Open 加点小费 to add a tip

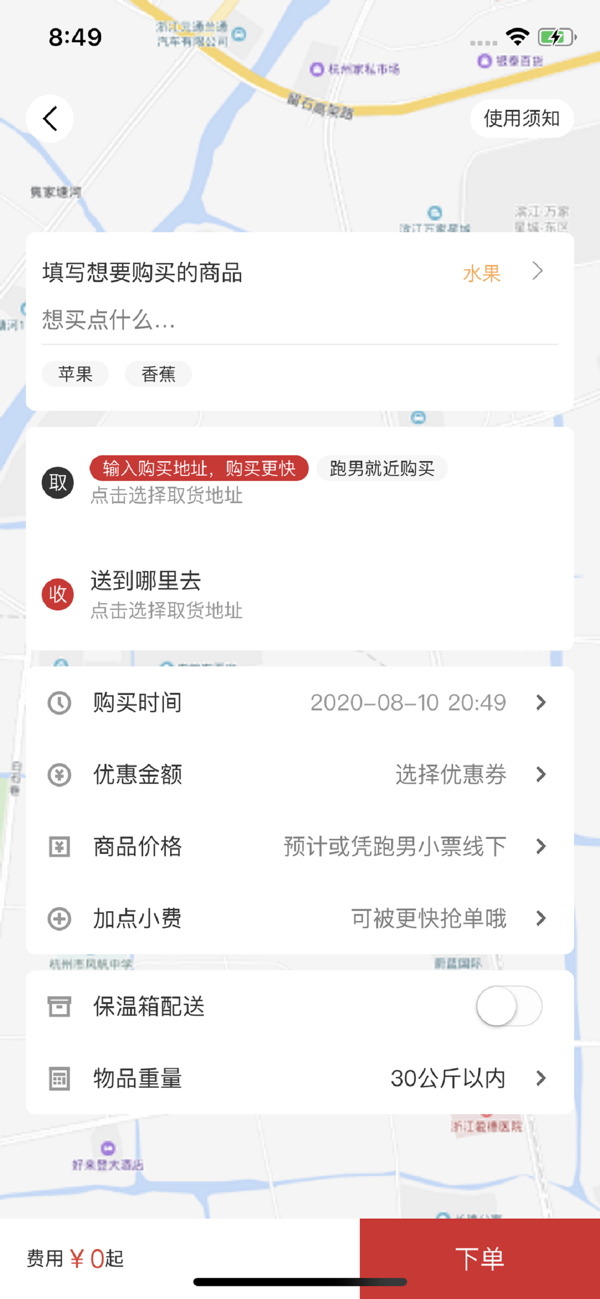300,918
